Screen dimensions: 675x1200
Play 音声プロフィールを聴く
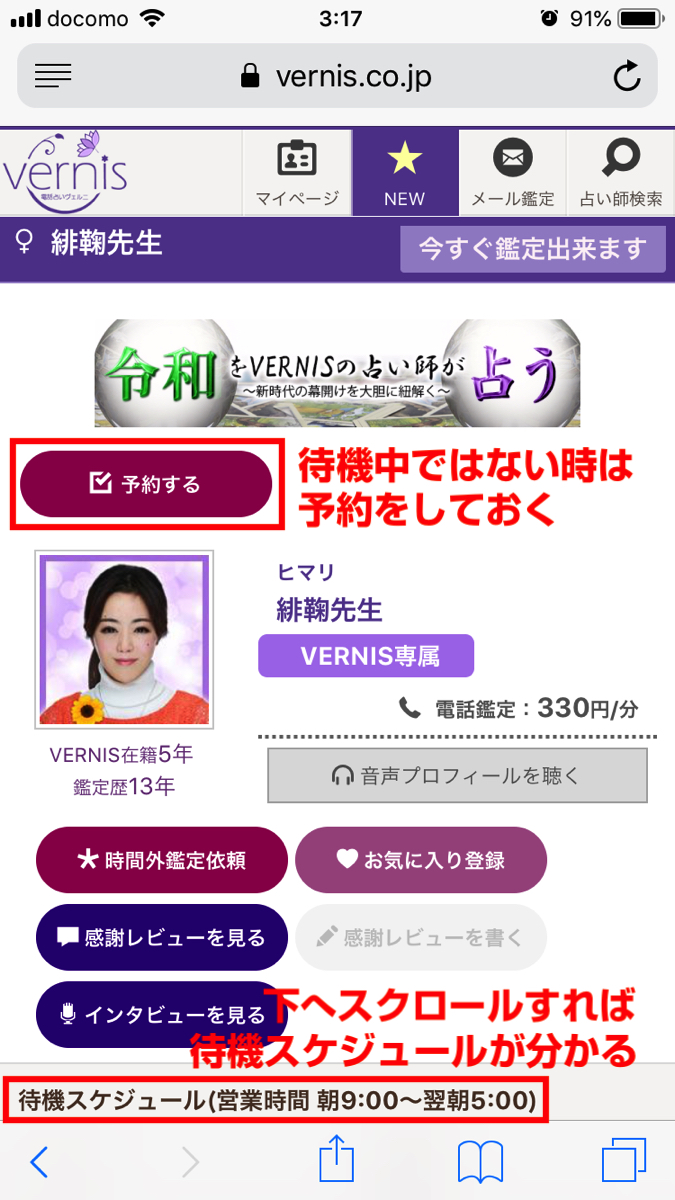click(x=457, y=775)
